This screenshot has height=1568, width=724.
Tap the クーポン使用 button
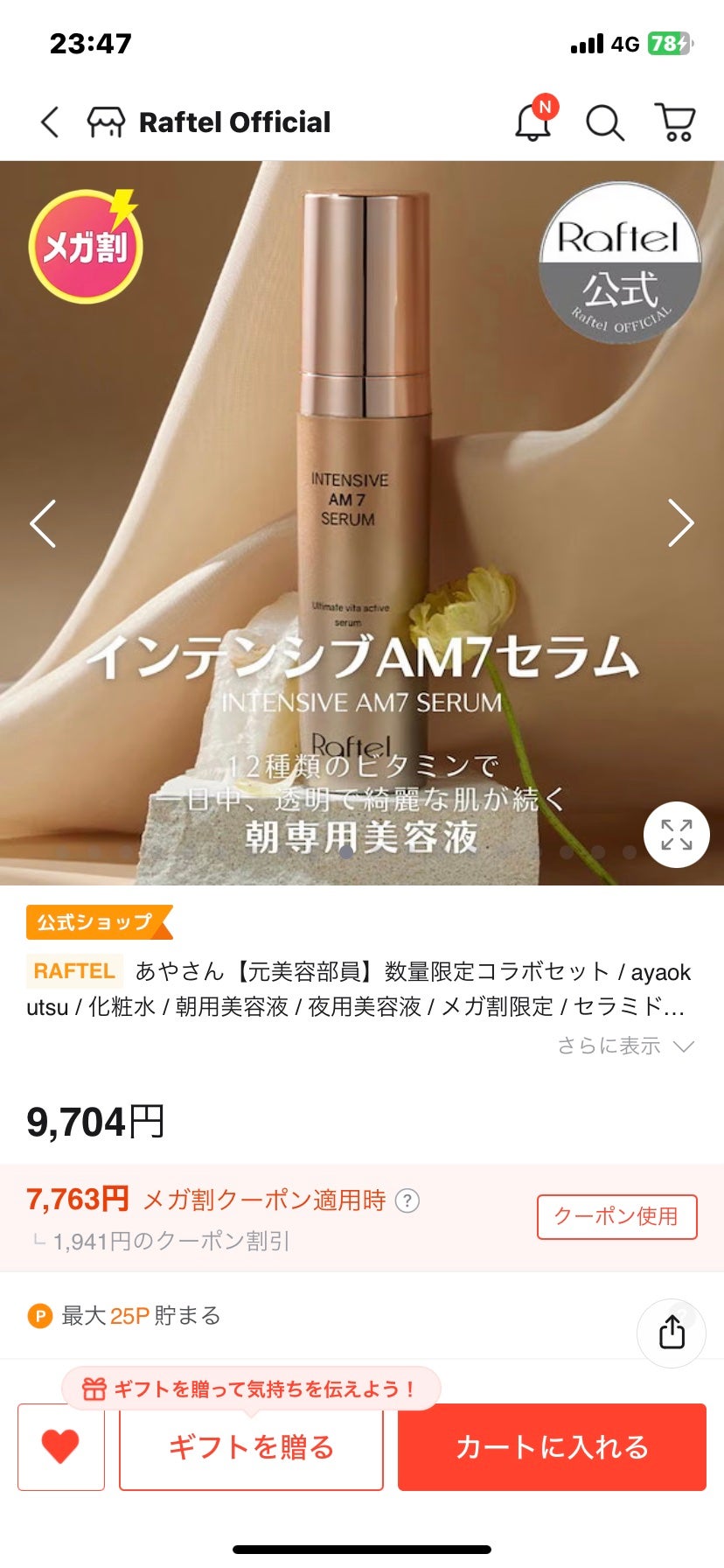(x=616, y=1216)
